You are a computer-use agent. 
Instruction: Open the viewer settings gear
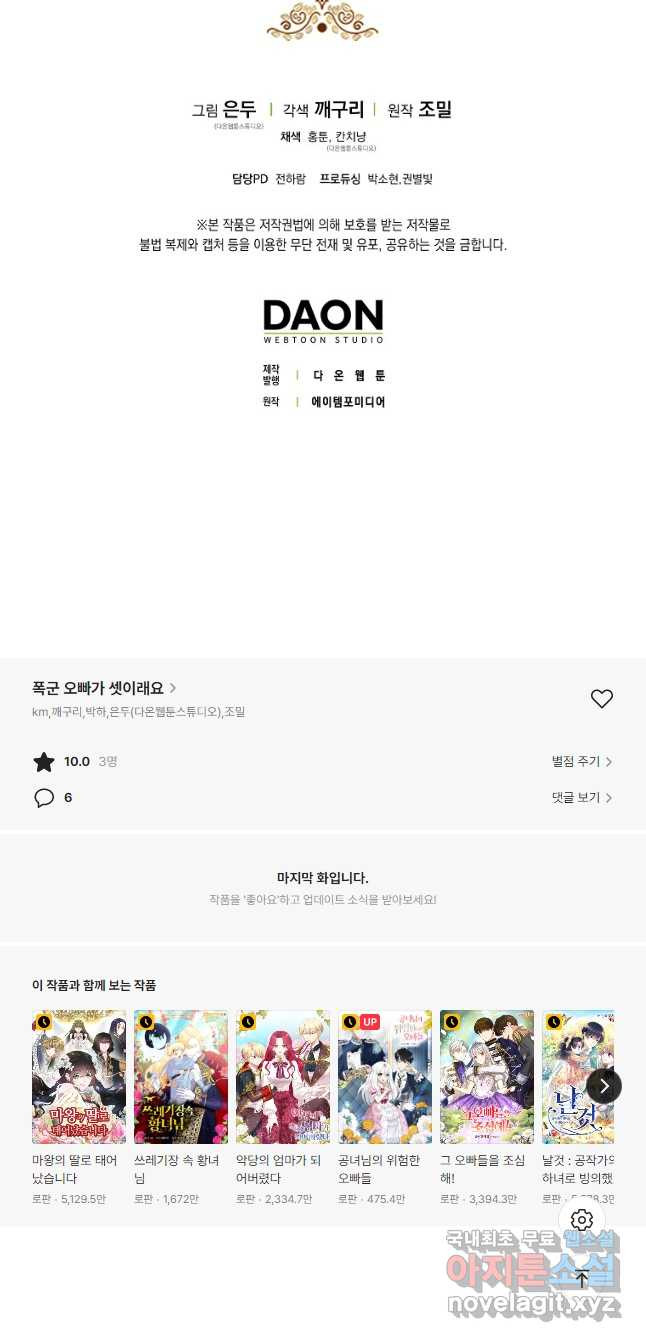(582, 1220)
